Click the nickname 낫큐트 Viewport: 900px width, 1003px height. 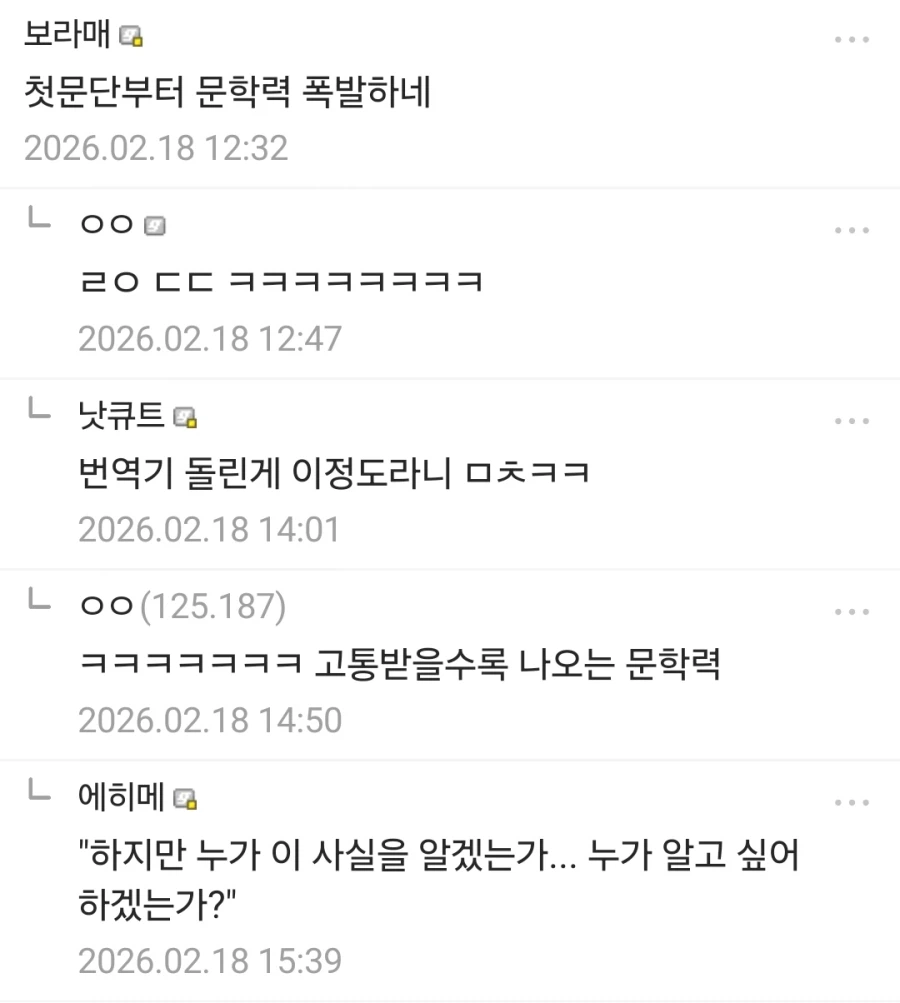[122, 417]
